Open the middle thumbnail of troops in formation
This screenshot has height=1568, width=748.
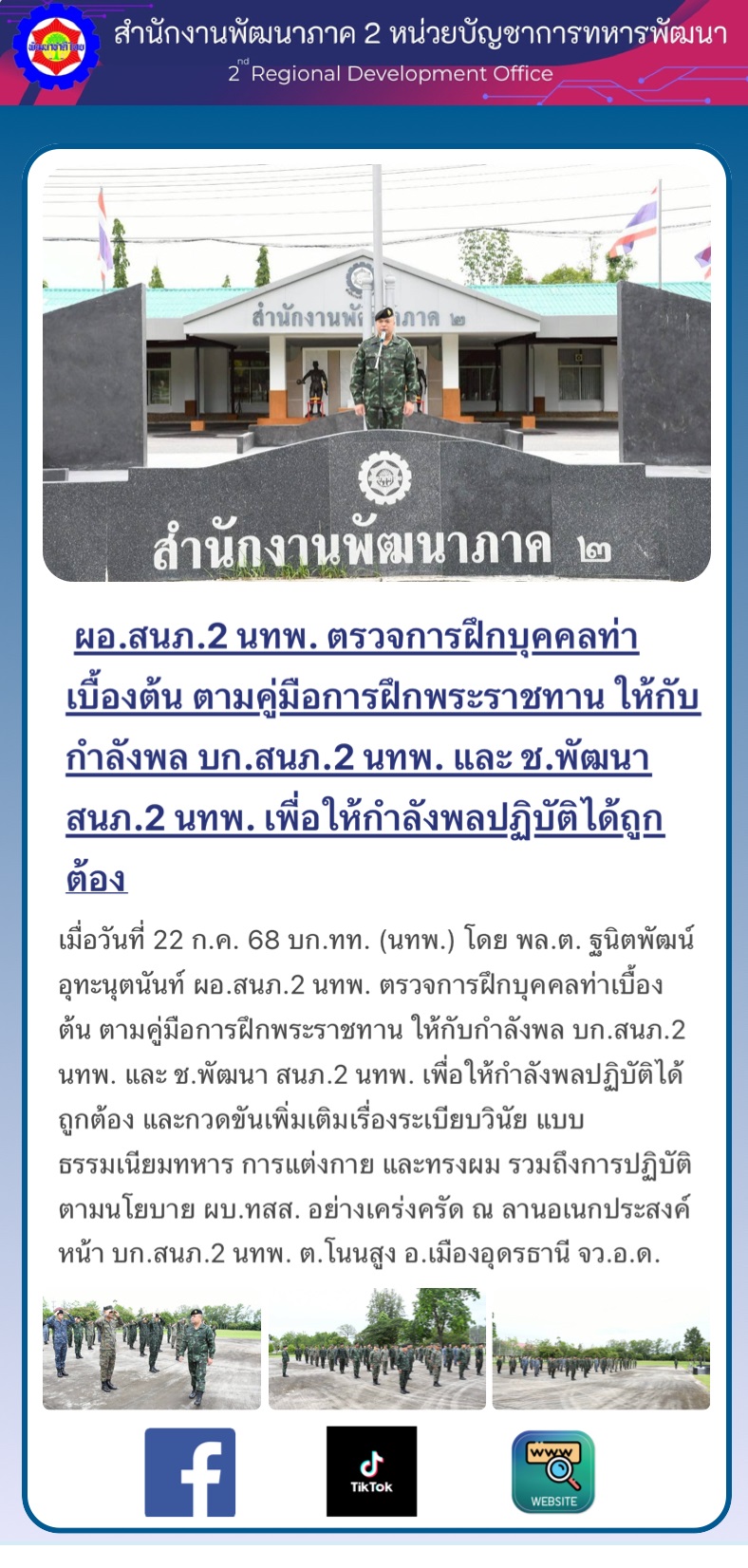coord(377,1349)
